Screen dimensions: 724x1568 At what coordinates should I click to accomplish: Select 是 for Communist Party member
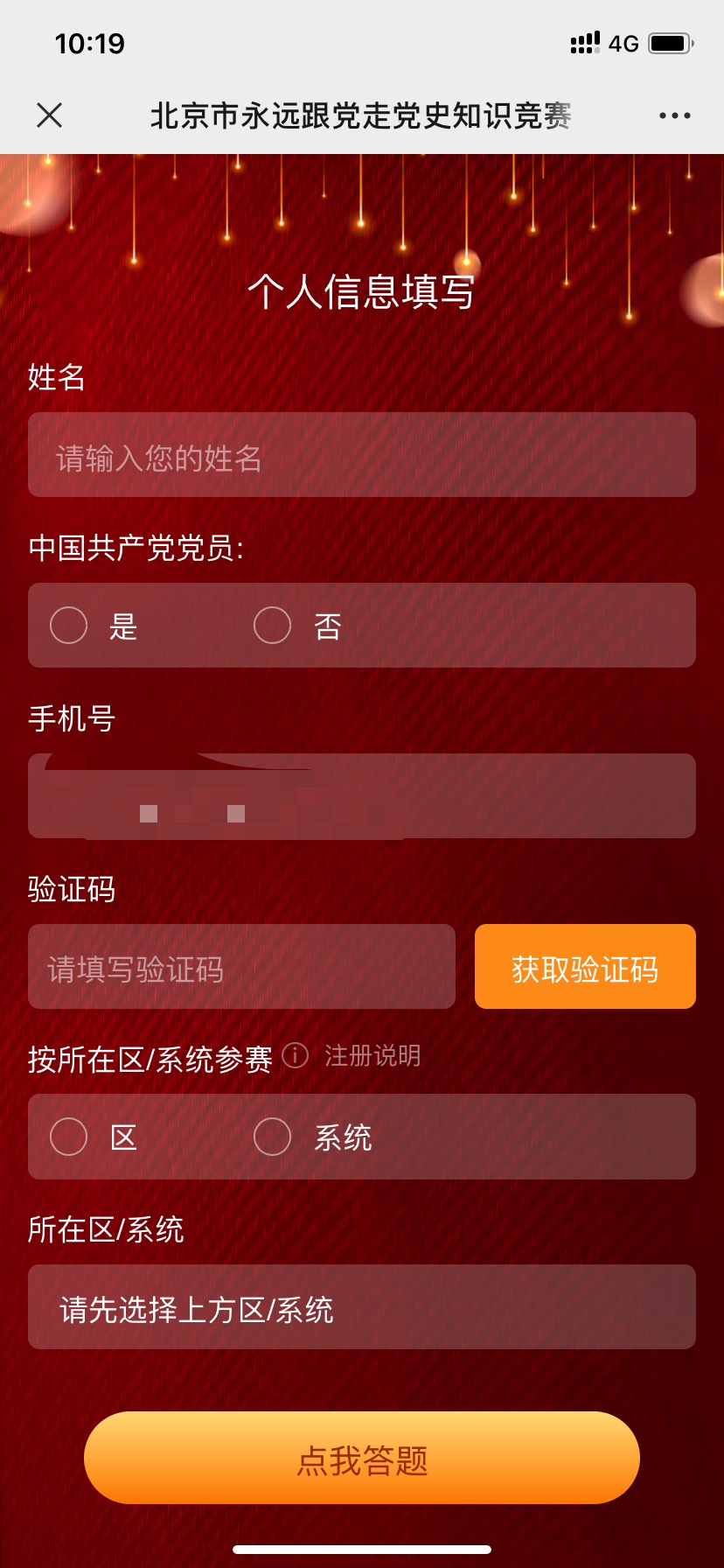tap(69, 626)
